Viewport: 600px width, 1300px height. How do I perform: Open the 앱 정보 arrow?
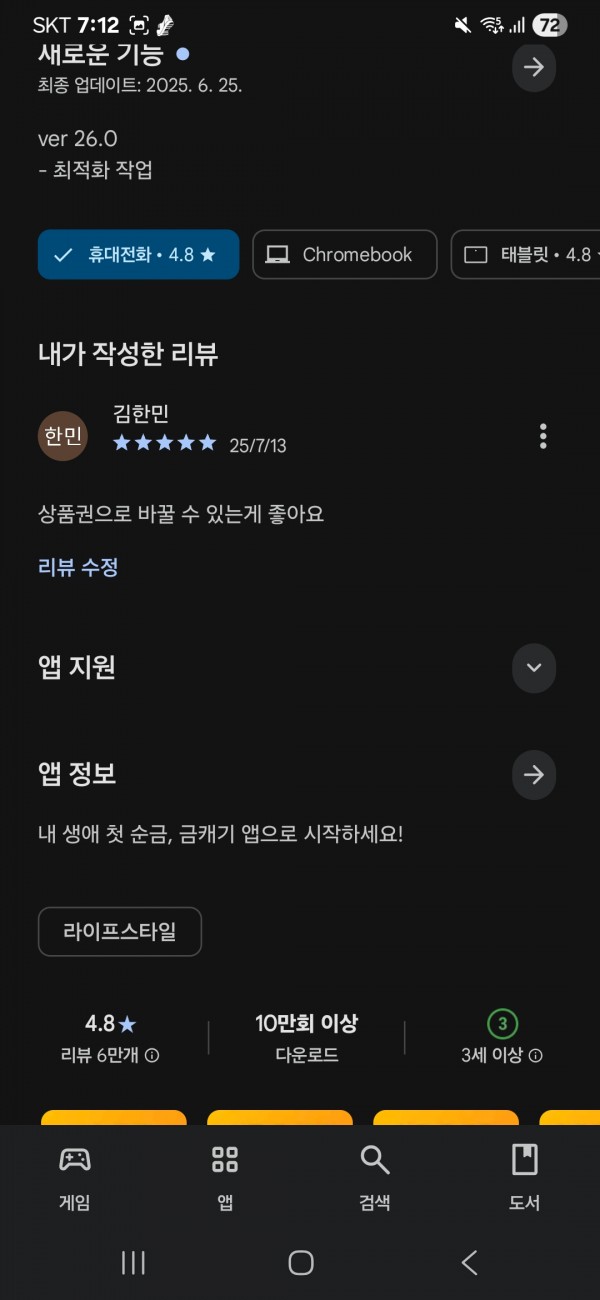[534, 774]
